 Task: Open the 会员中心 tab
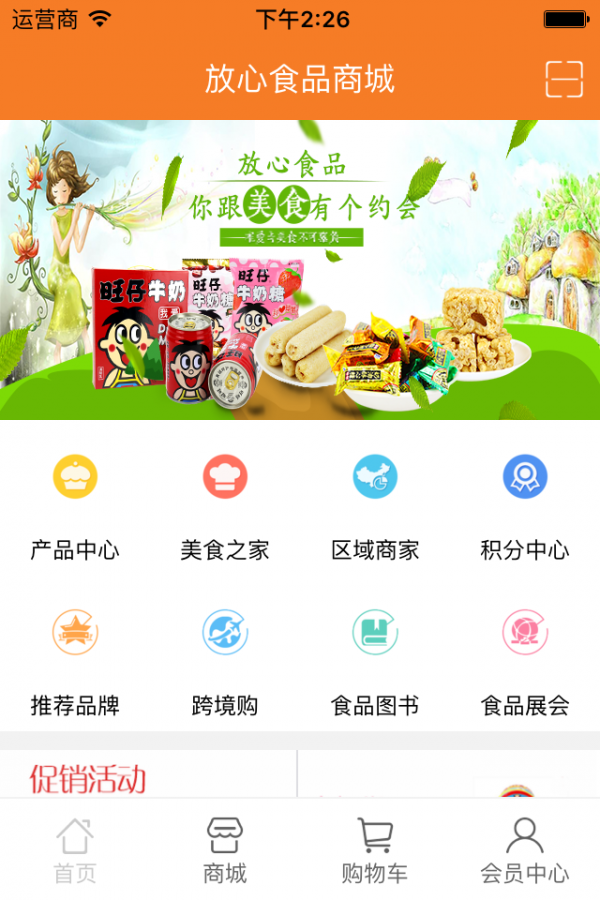point(525,850)
